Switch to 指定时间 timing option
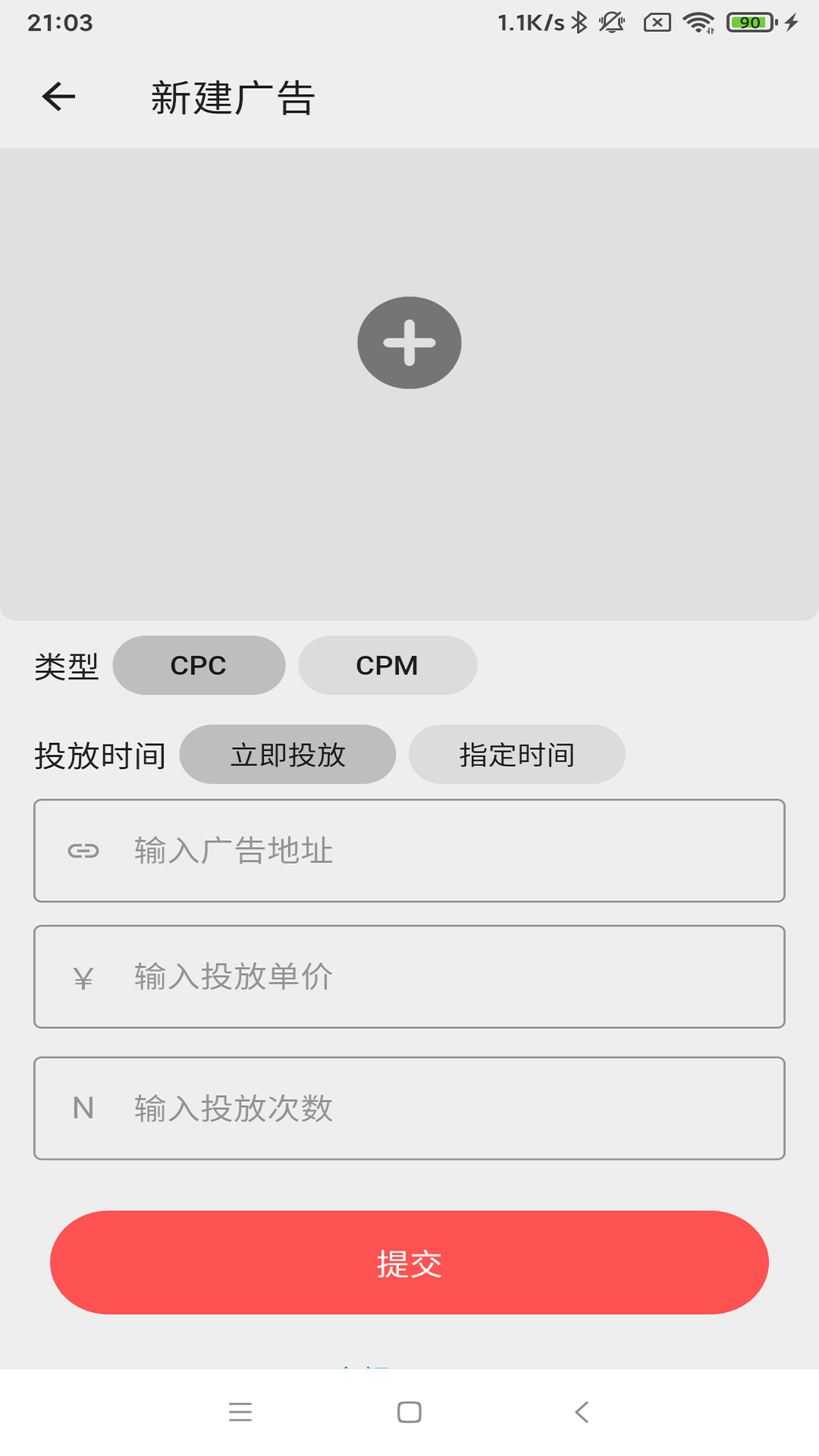The width and height of the screenshot is (819, 1456). click(517, 755)
